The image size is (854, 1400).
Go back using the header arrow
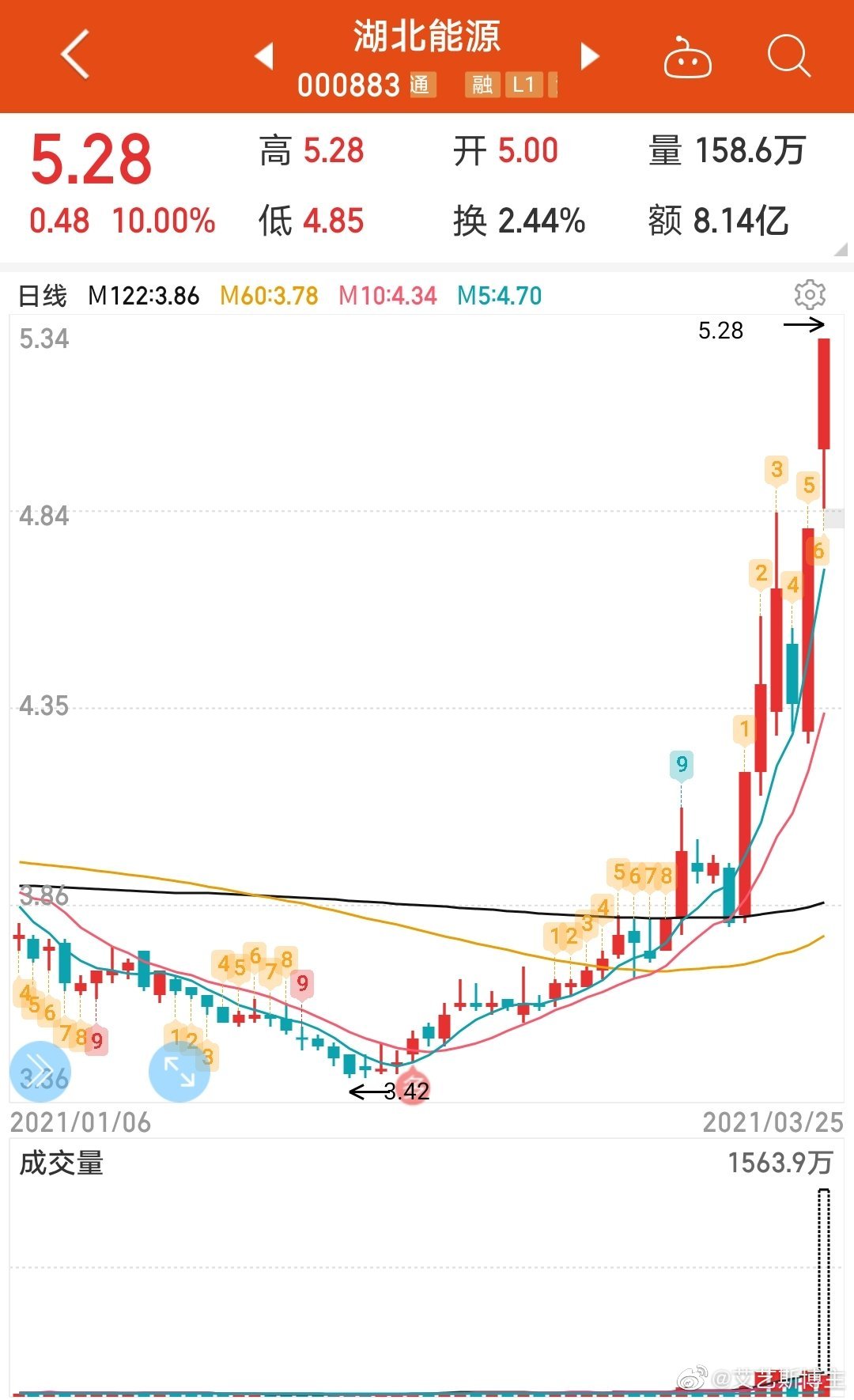75,55
